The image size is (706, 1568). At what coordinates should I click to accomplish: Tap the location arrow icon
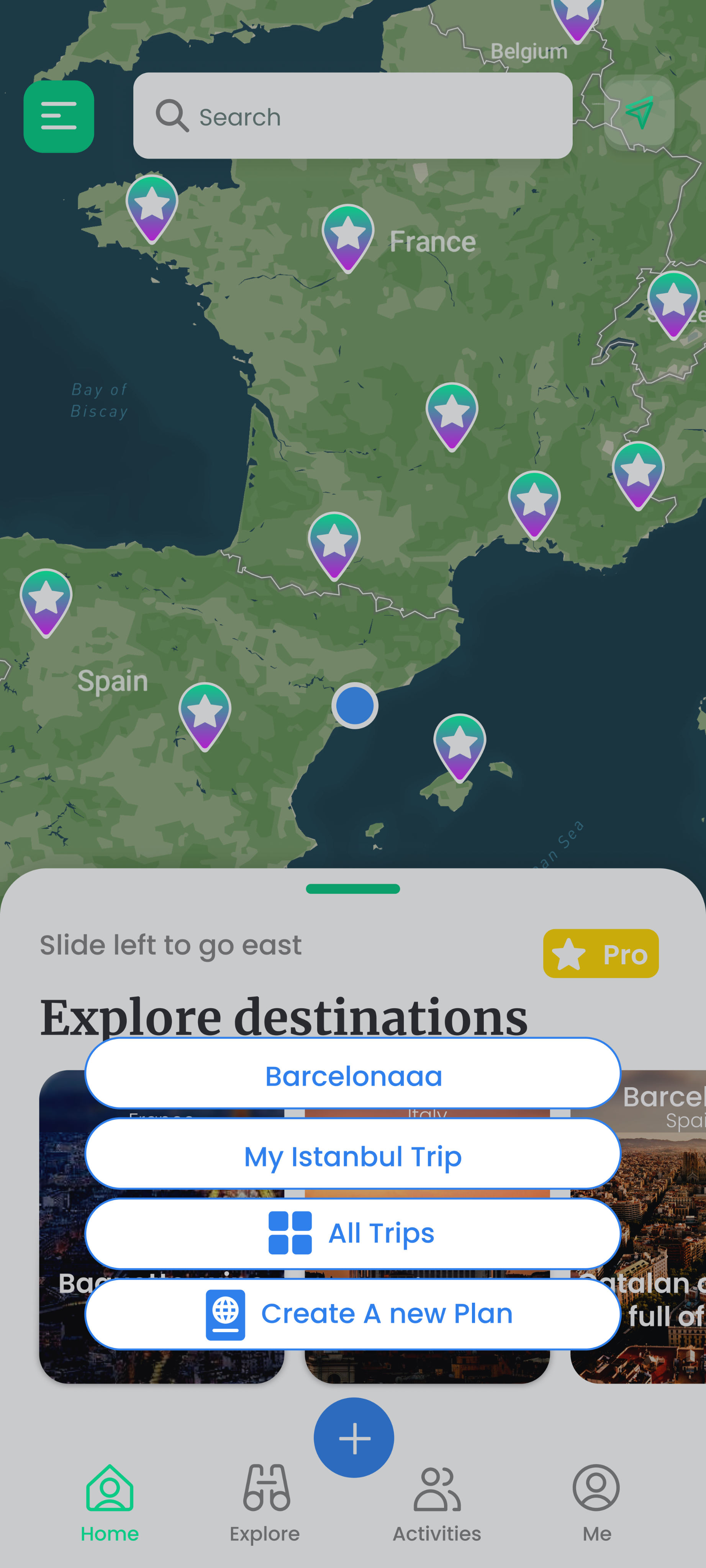coord(638,112)
